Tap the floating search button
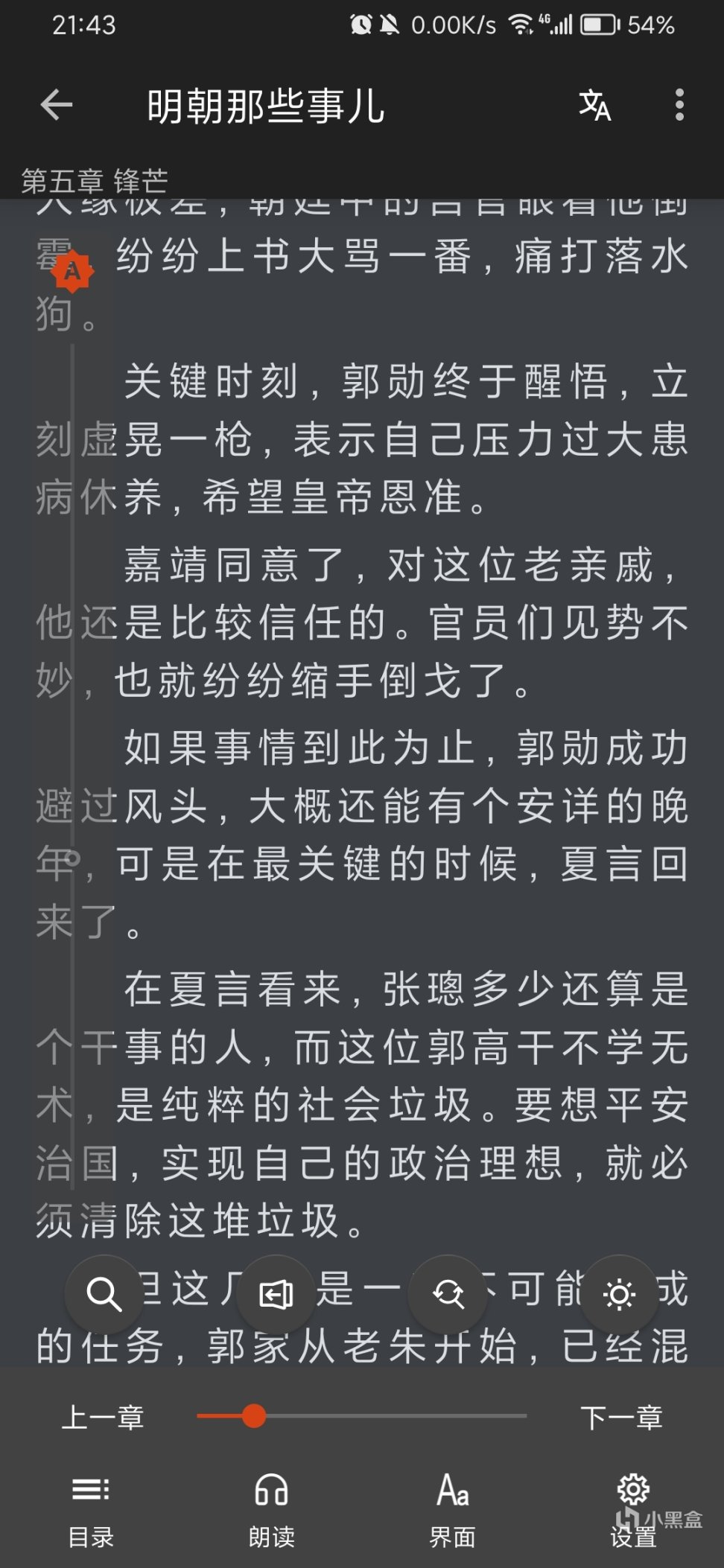724x1568 pixels. click(104, 1295)
